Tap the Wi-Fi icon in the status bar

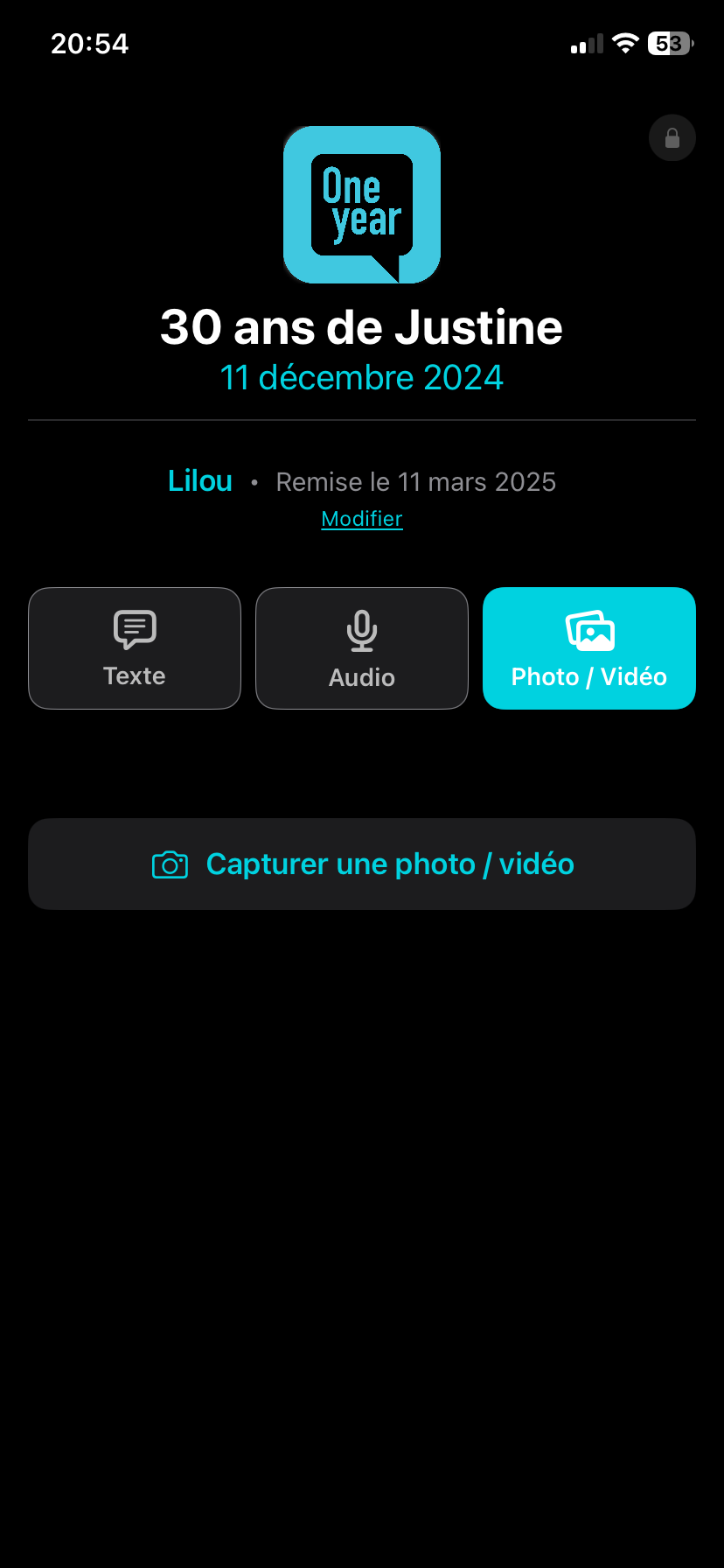click(x=626, y=43)
